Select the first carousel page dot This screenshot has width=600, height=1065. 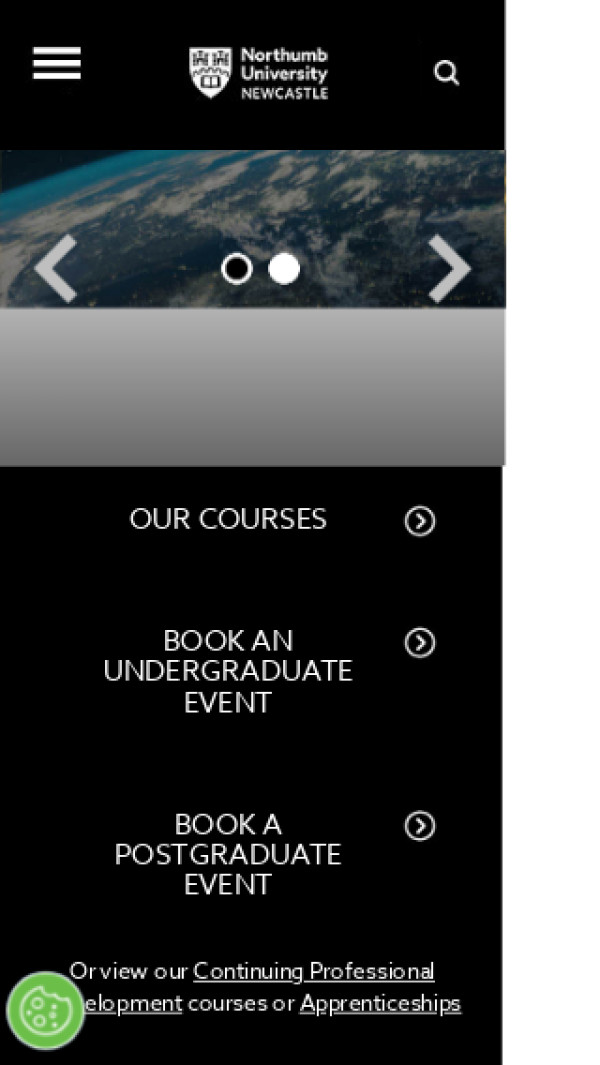coord(237,268)
